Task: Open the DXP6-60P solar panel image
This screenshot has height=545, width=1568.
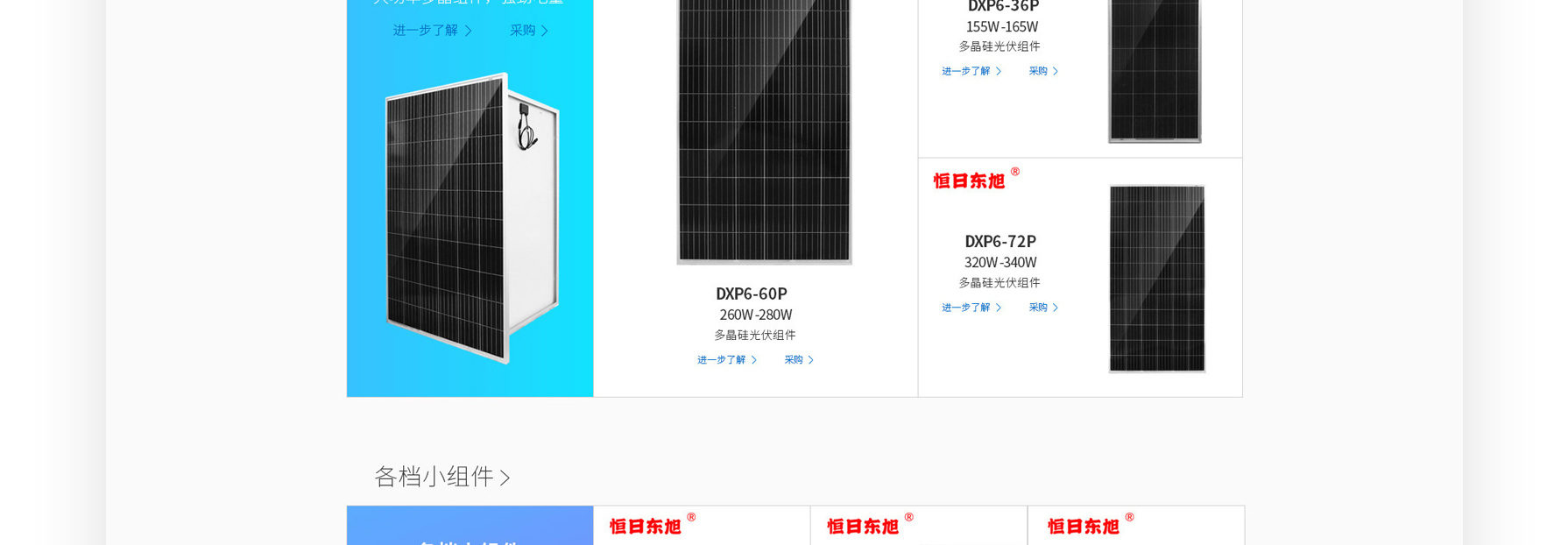Action: click(764, 131)
